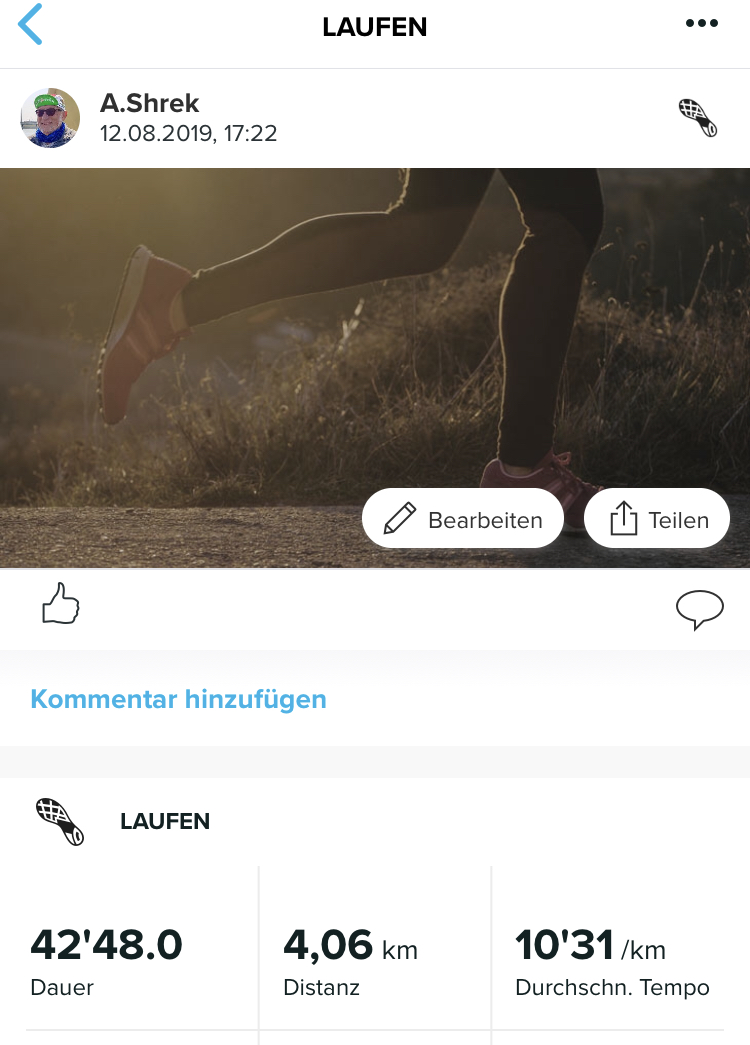Viewport: 750px width, 1045px height.
Task: Go back using the top-left arrow
Action: click(x=31, y=25)
